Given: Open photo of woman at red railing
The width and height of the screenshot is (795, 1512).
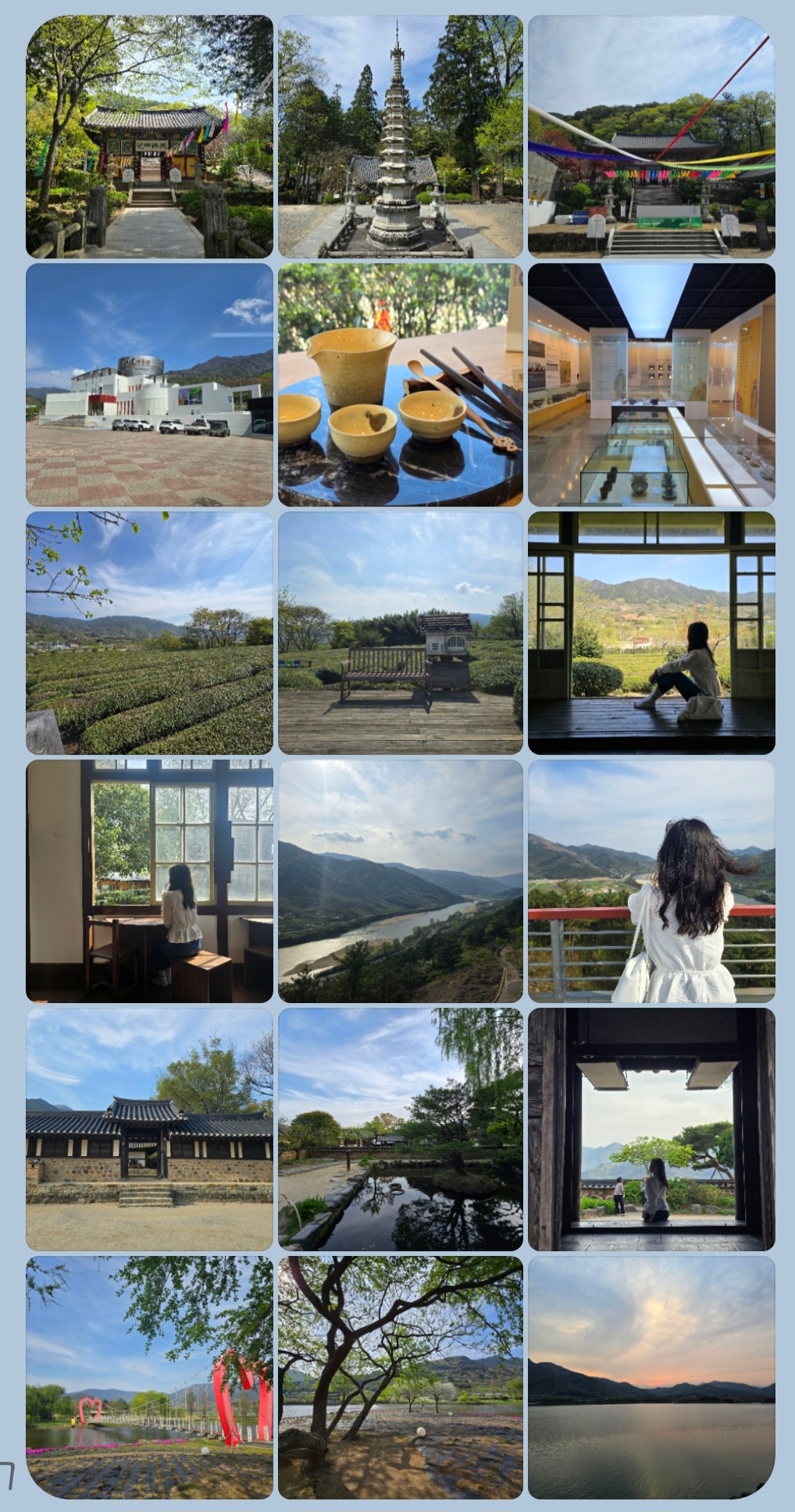Looking at the screenshot, I should (651, 881).
